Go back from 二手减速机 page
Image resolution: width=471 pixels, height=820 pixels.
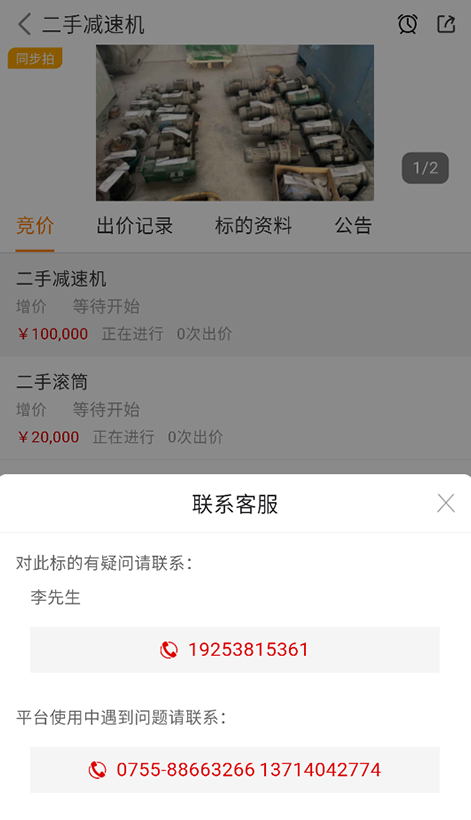pyautogui.click(x=25, y=25)
